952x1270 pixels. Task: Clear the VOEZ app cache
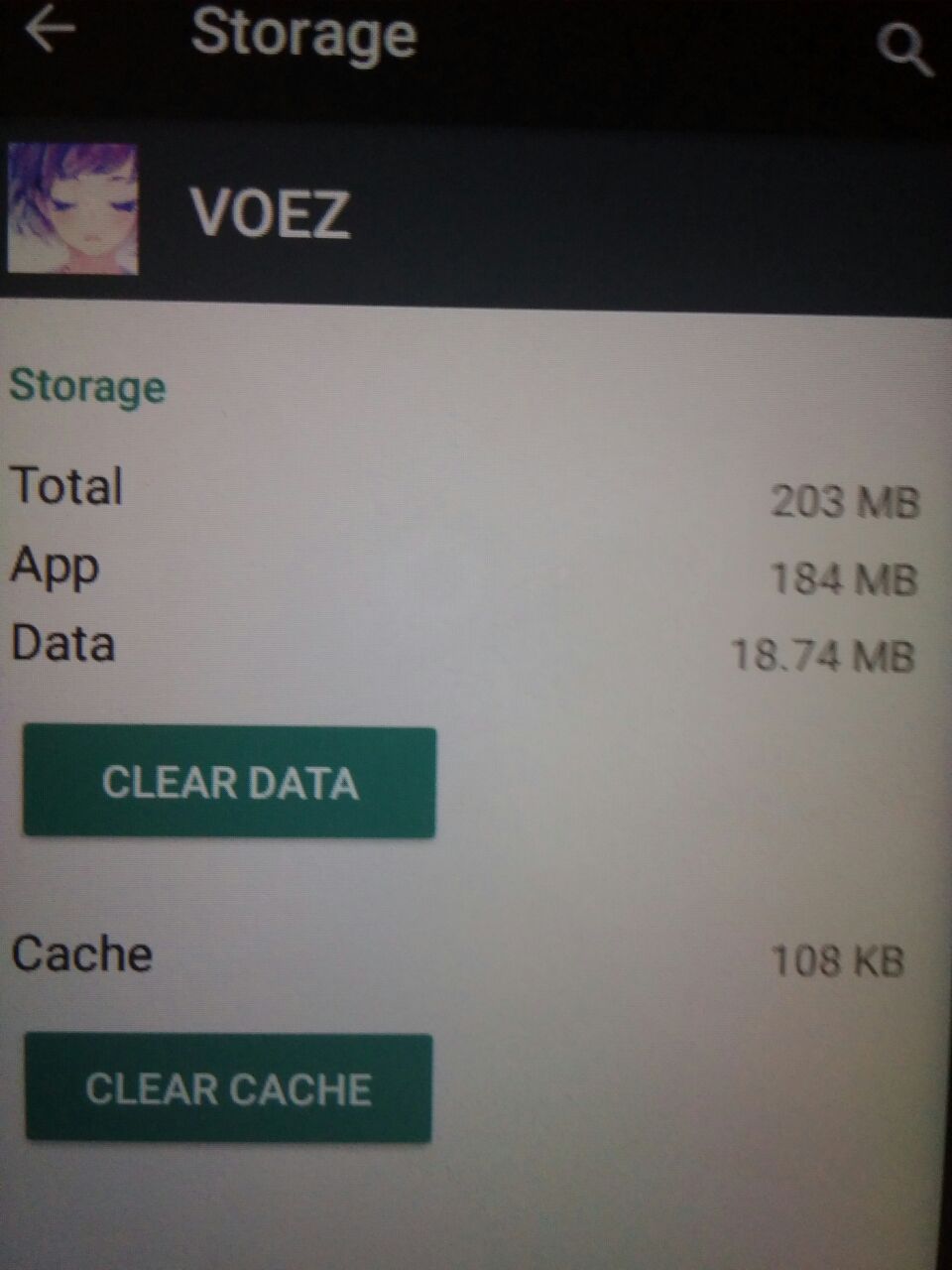(228, 1088)
